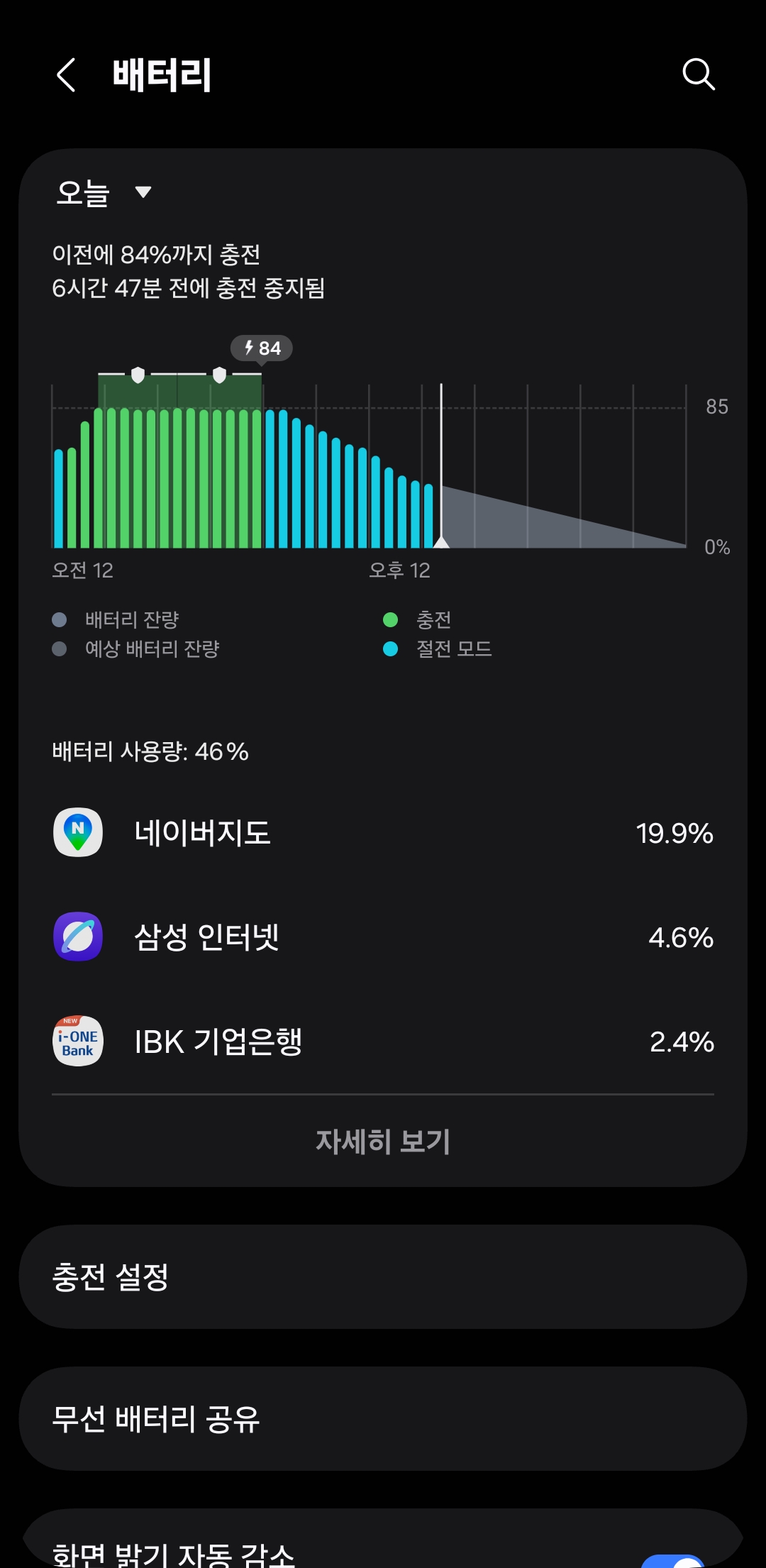The width and height of the screenshot is (766, 1568).
Task: Open IBK 기업은행 battery usage row
Action: [383, 1042]
